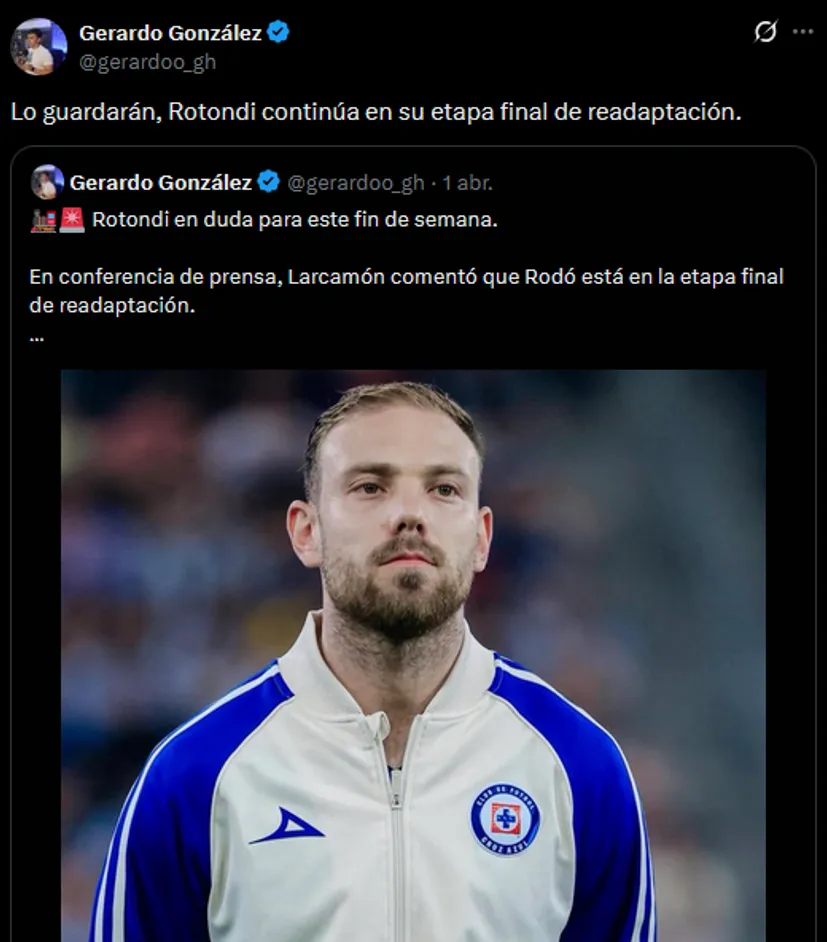Open the Grok explain icon

point(765,32)
